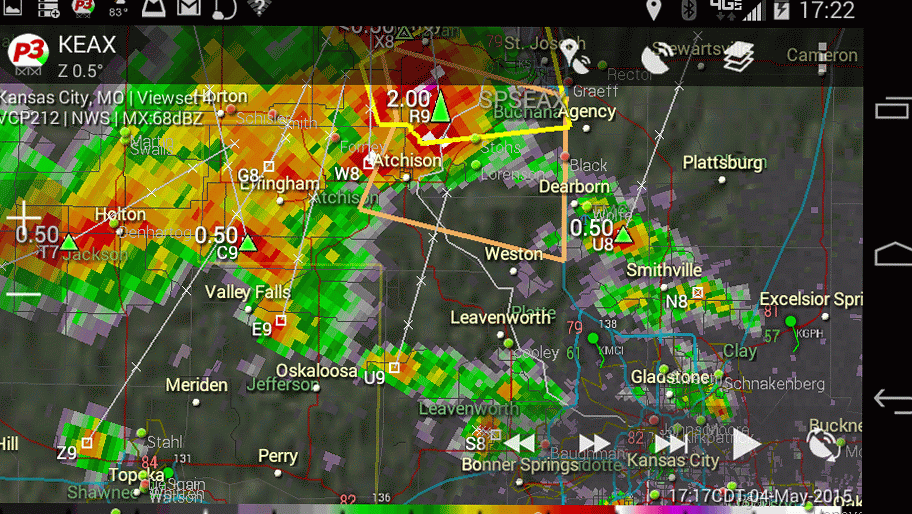Jump to the latest radar frame

(x=671, y=444)
